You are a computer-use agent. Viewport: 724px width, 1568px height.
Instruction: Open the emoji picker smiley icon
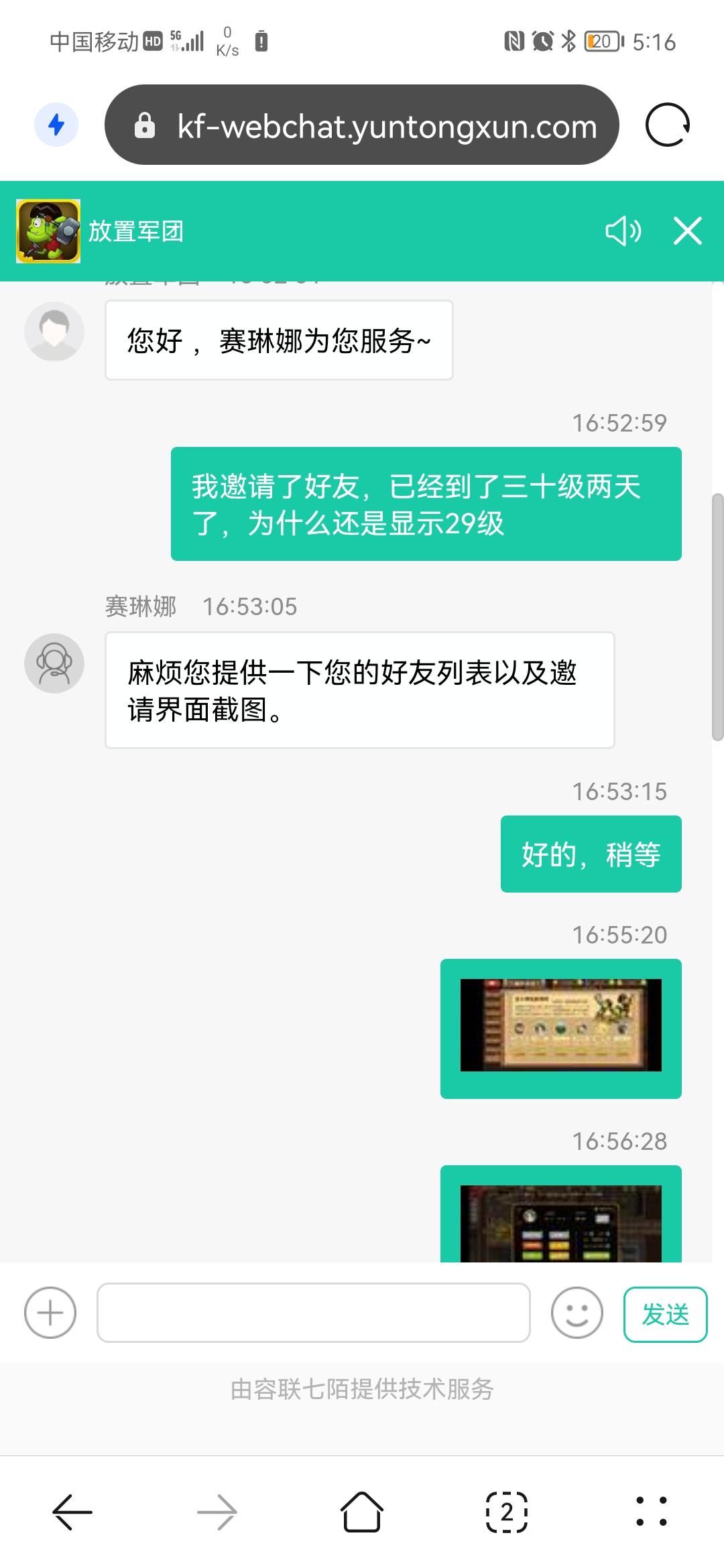[x=578, y=1313]
